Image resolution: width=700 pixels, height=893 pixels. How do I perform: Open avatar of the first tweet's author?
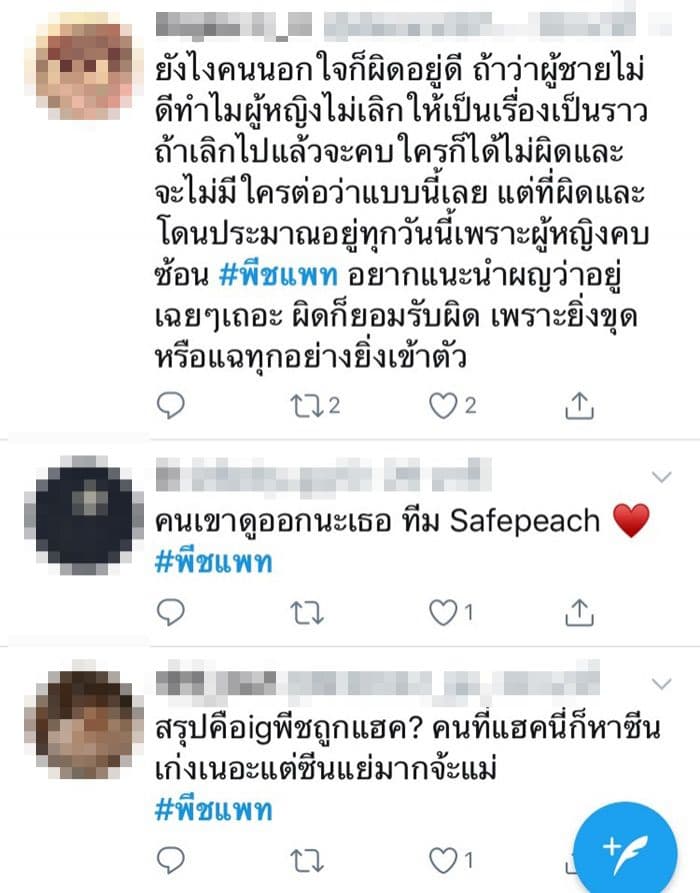point(83,66)
